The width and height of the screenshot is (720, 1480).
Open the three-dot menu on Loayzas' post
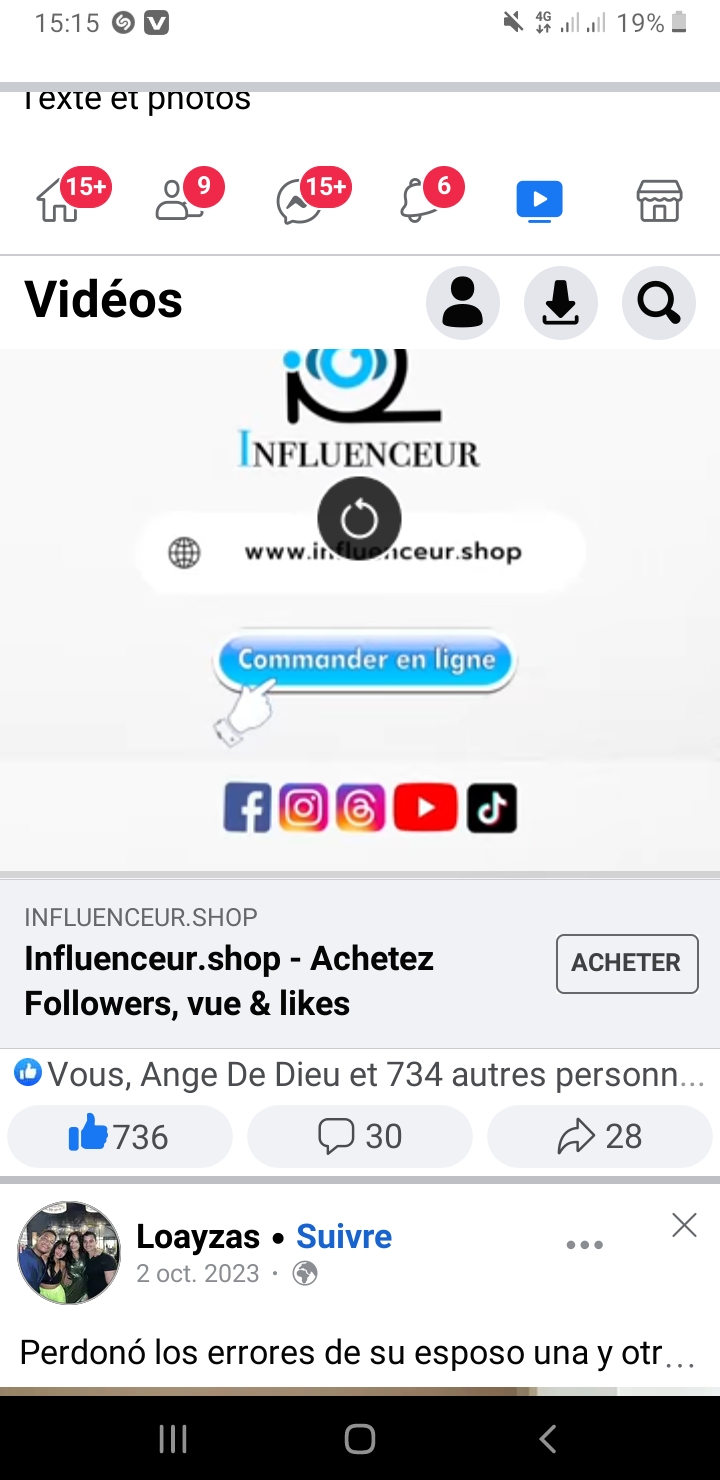point(584,1245)
